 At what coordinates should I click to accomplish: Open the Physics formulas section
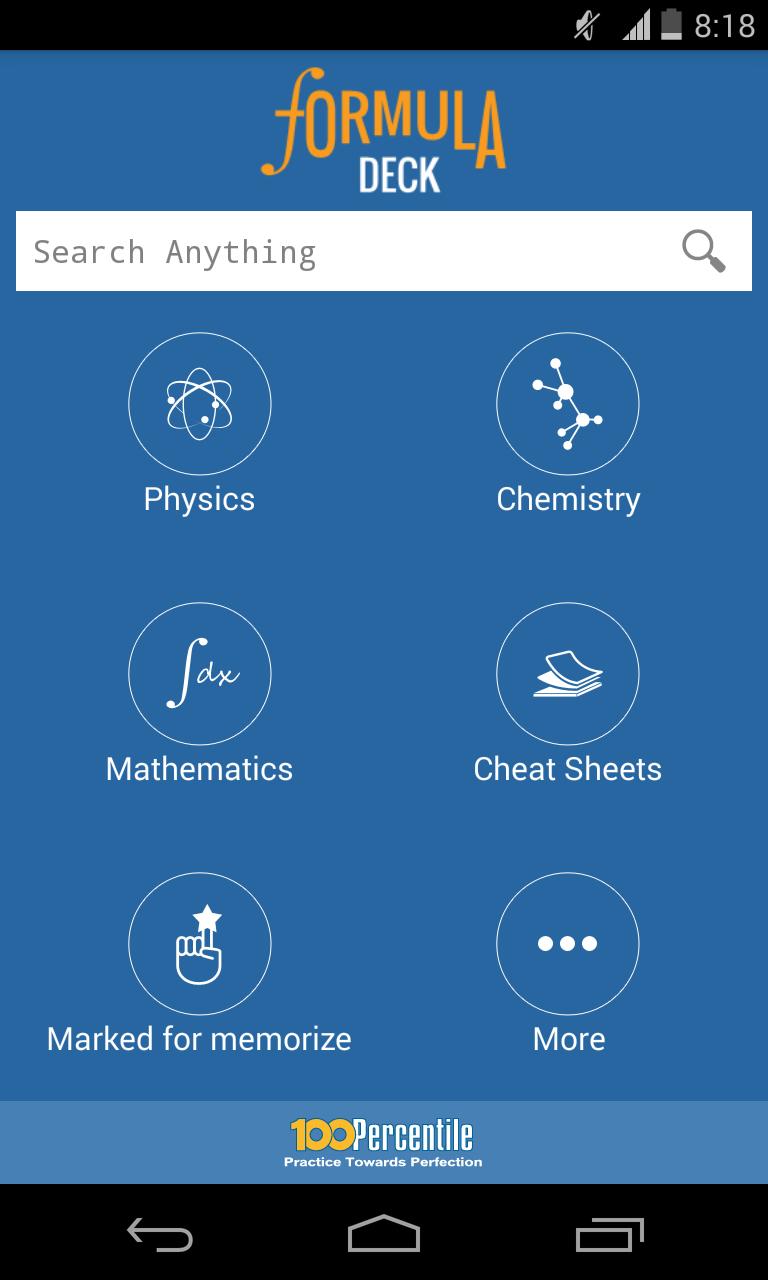click(x=199, y=403)
